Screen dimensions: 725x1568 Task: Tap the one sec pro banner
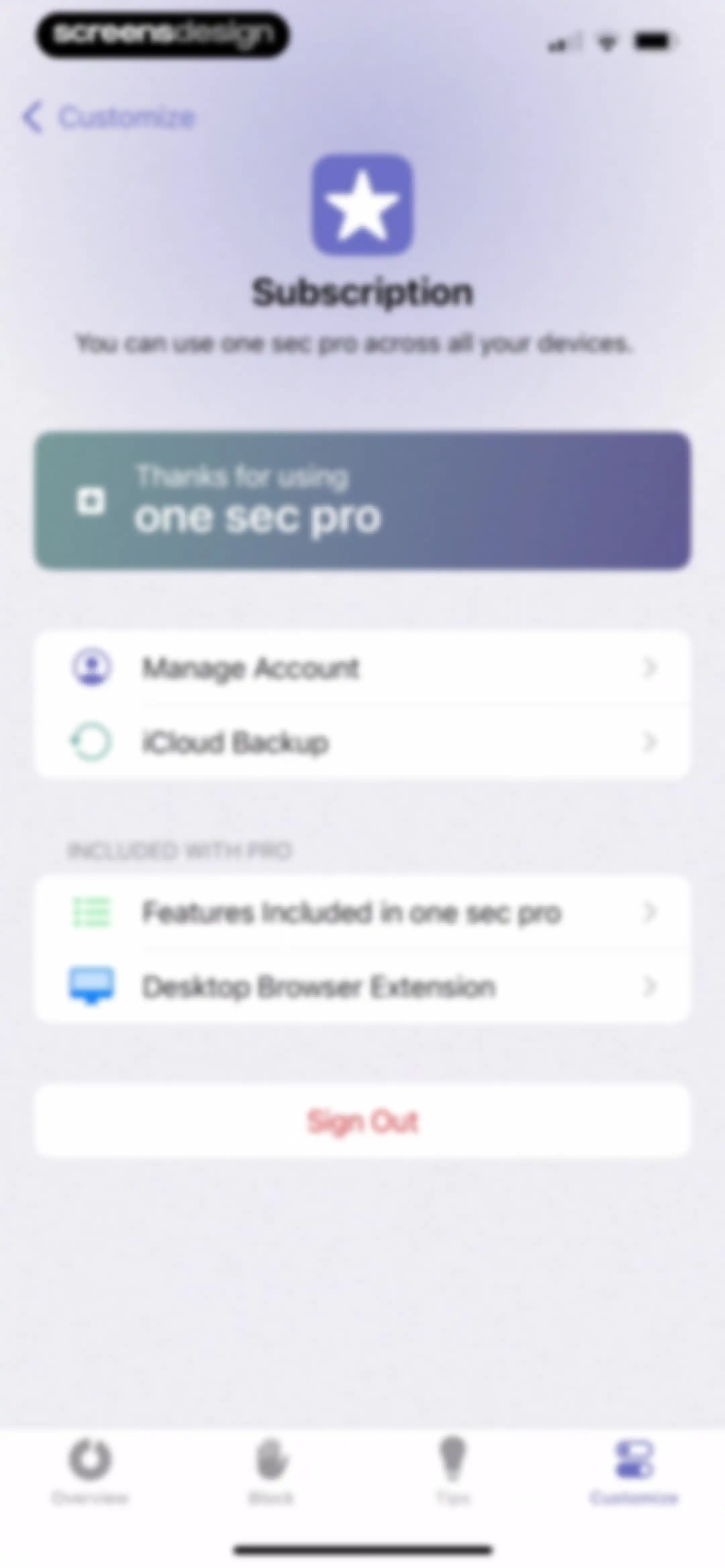pos(362,501)
